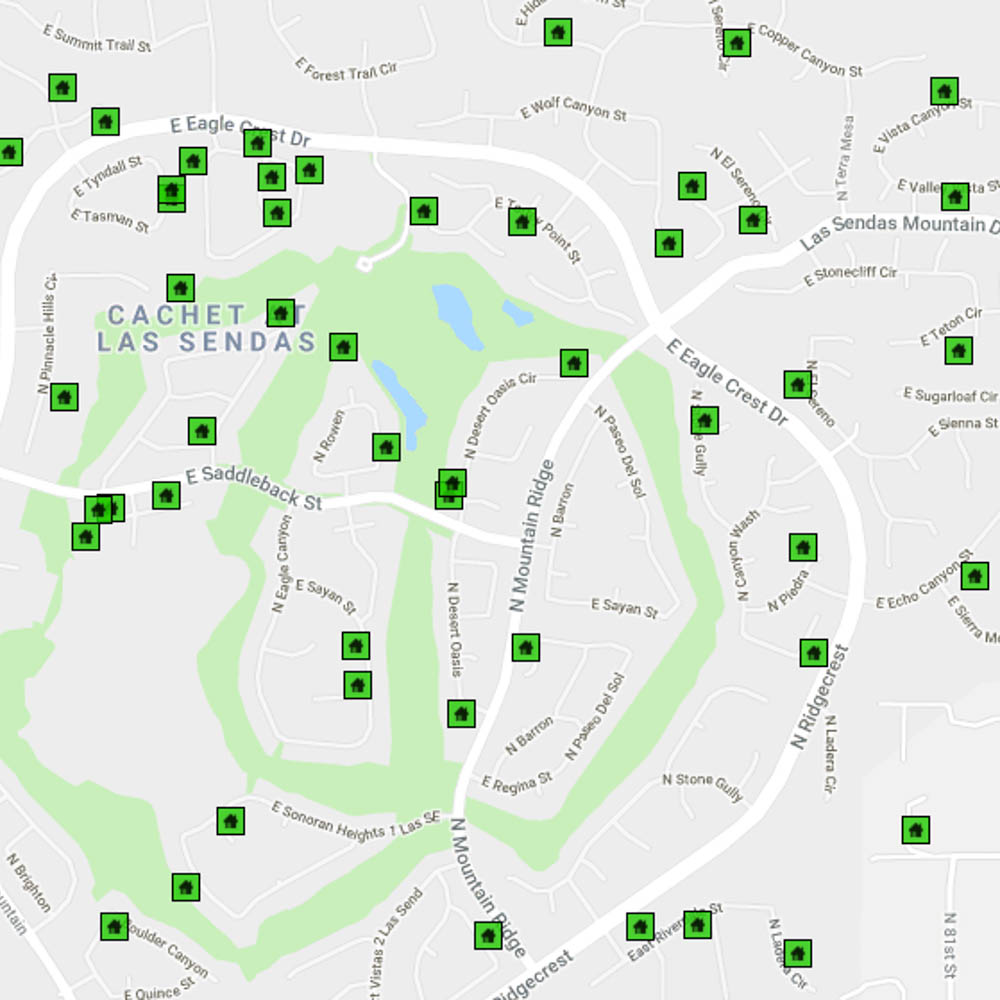1000x1000 pixels.
Task: Tap the house marker at Boulder Canyon
Action: point(114,926)
